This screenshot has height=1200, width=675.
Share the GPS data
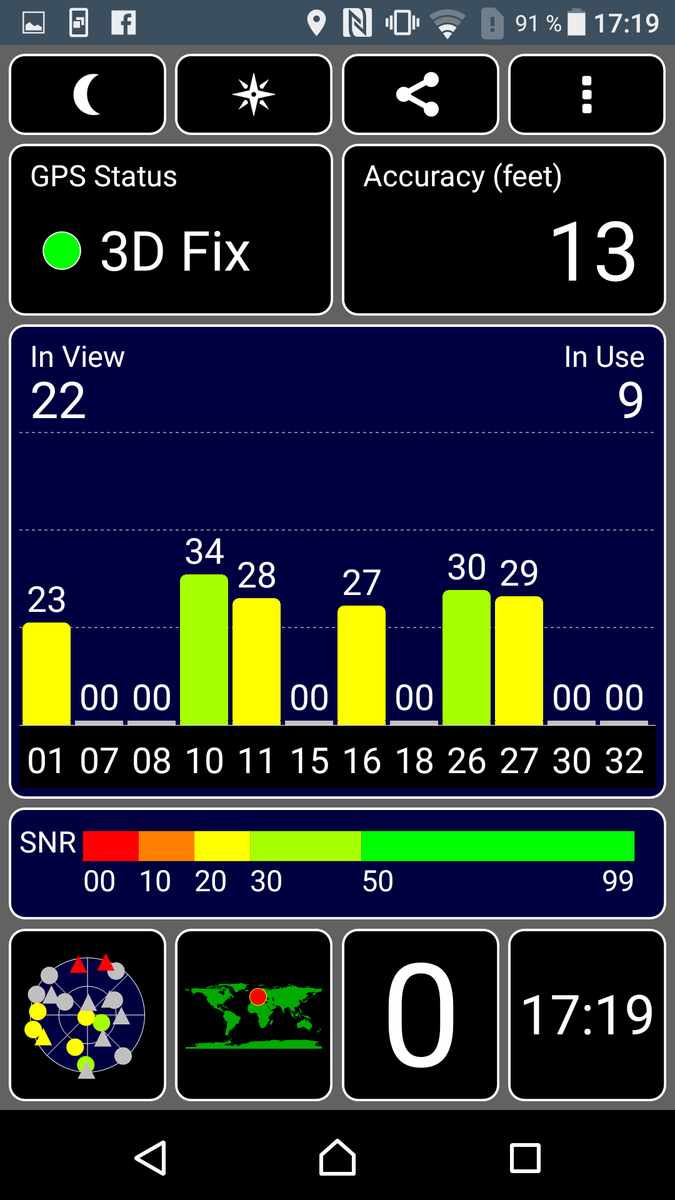420,95
